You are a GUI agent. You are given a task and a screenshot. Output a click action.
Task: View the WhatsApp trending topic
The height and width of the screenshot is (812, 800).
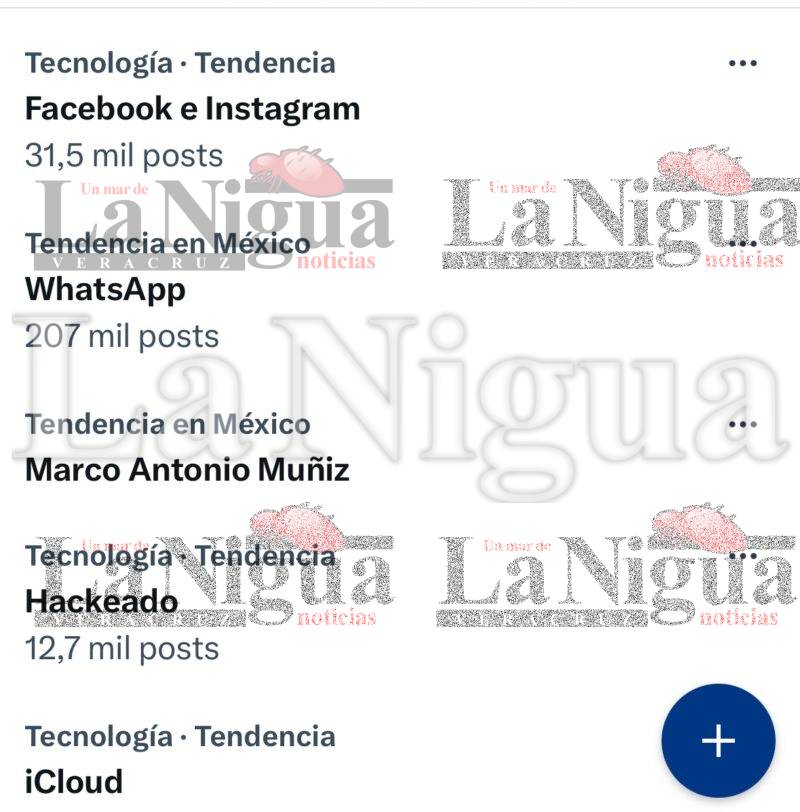pos(105,290)
